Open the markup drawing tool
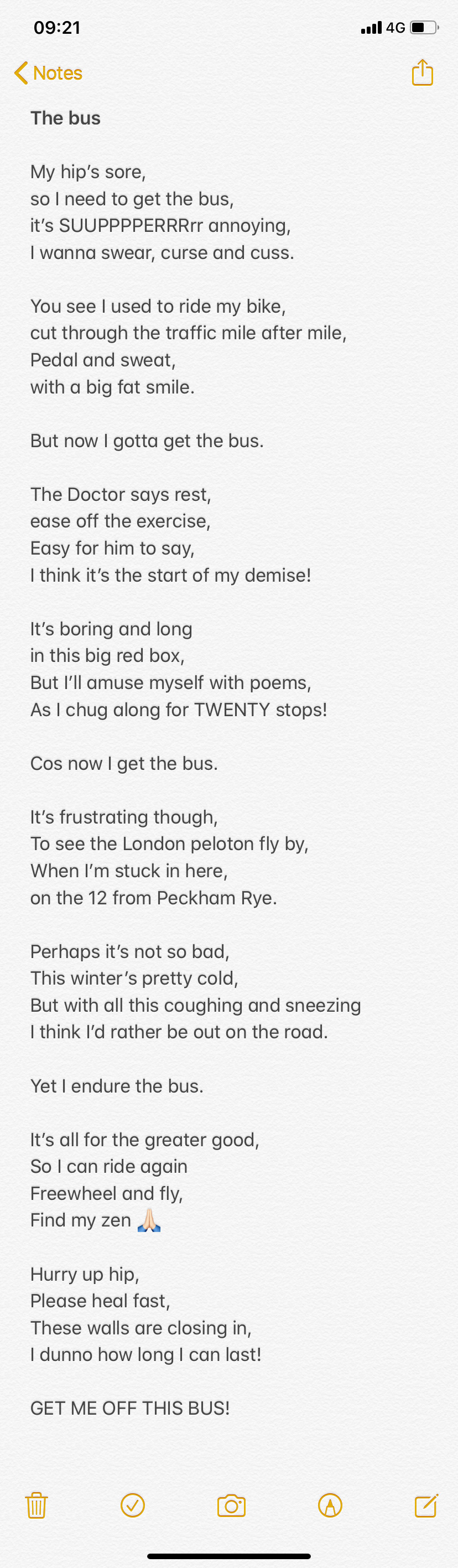458x1568 pixels. pos(330,1505)
